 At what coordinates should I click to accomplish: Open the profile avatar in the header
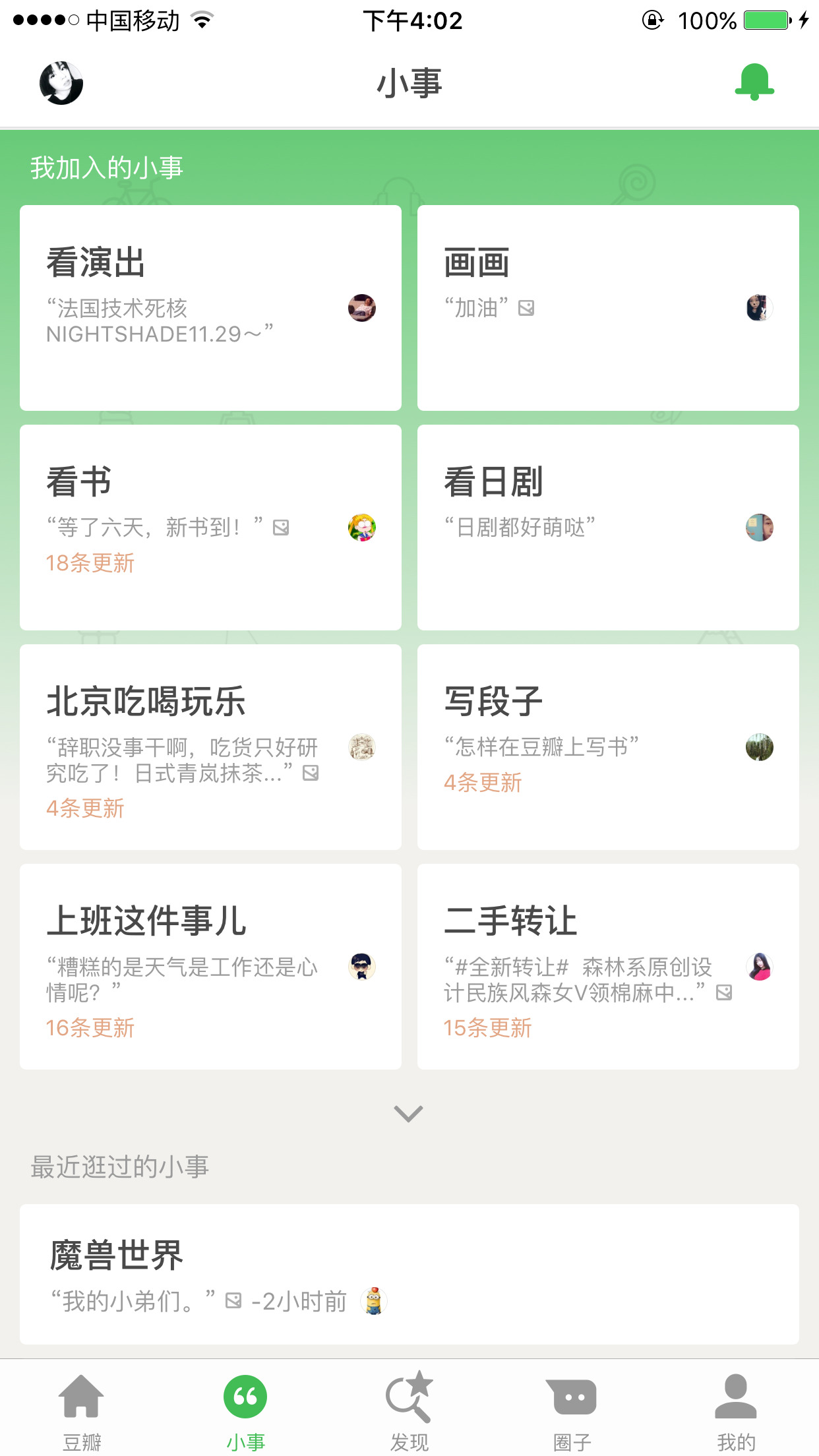click(x=61, y=83)
